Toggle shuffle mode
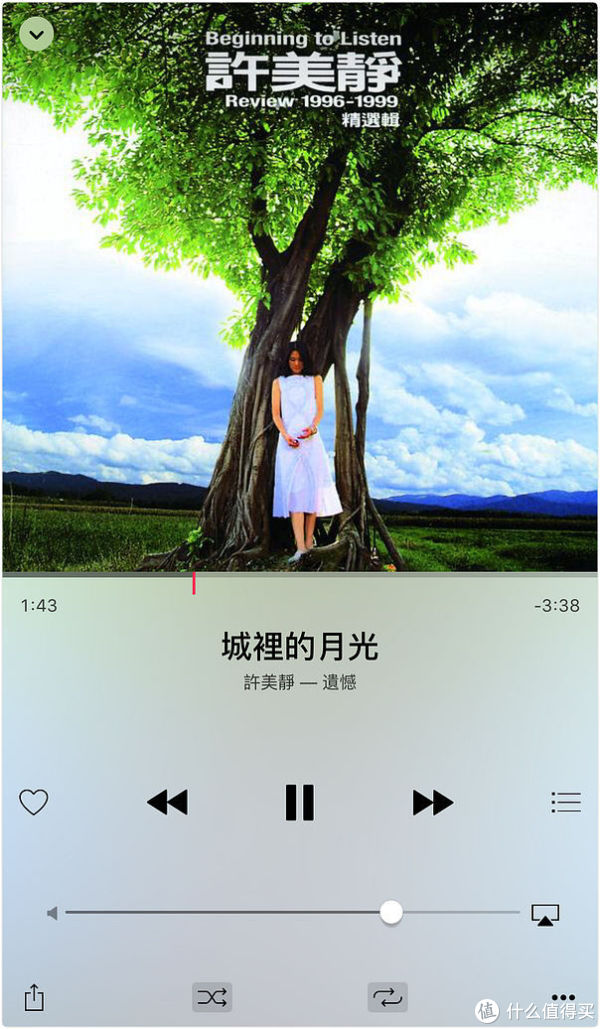Viewport: 600px width, 1029px height. [x=212, y=997]
